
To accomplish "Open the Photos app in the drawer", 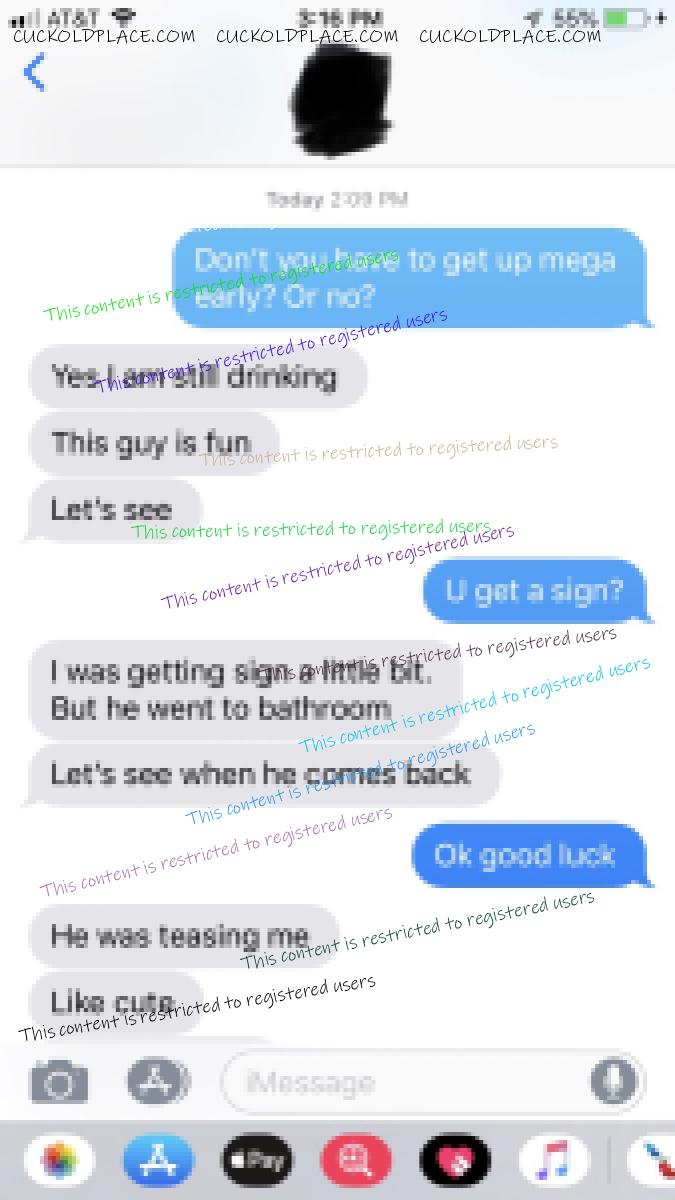I will click(x=60, y=1161).
